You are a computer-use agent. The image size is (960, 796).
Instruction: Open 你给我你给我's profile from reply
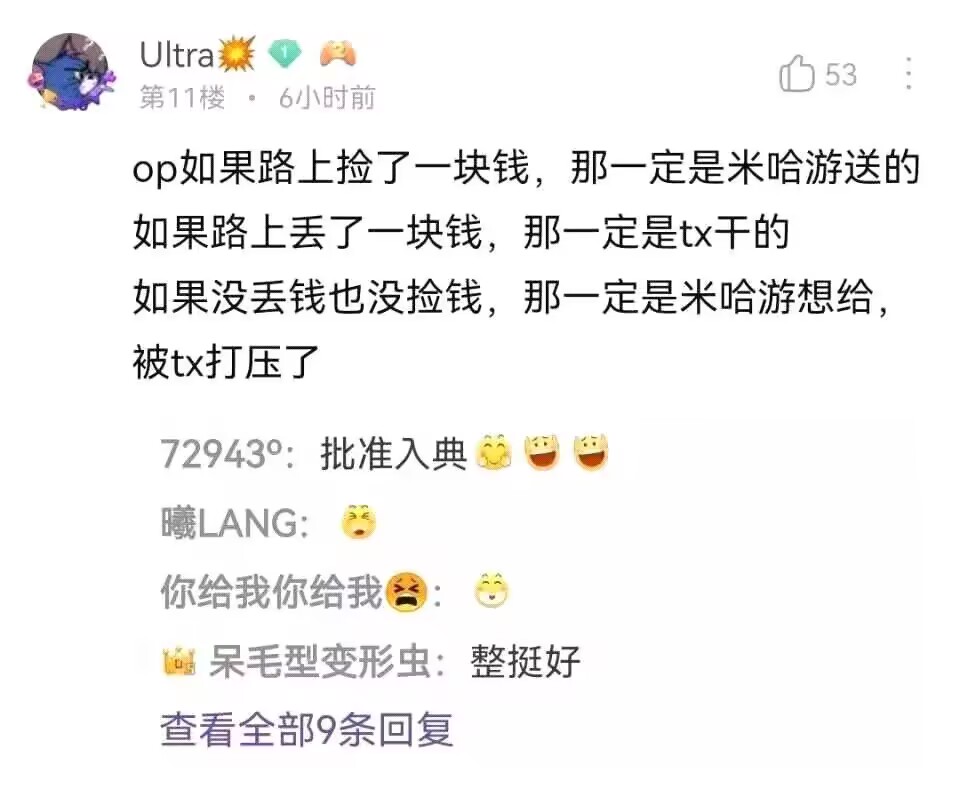(270, 593)
